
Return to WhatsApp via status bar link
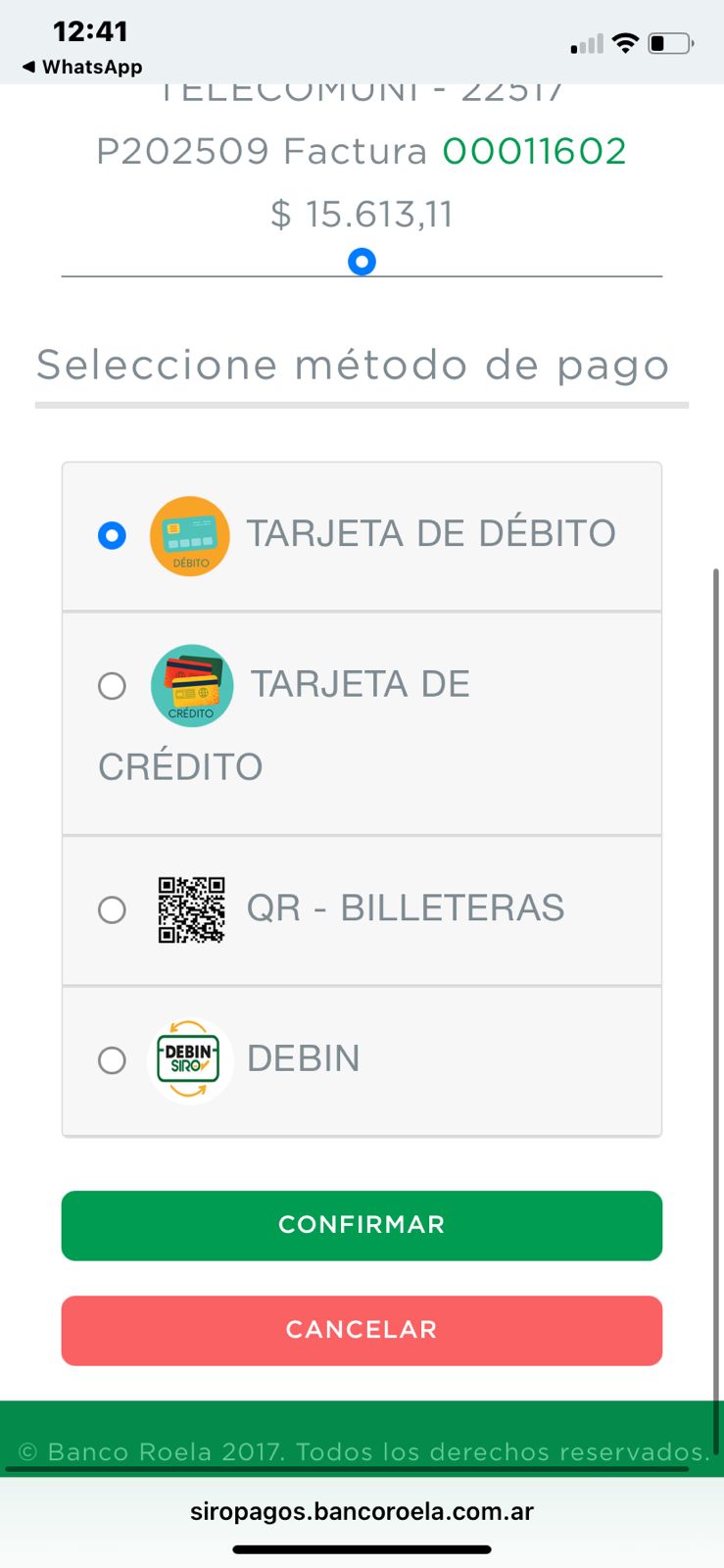click(x=82, y=67)
